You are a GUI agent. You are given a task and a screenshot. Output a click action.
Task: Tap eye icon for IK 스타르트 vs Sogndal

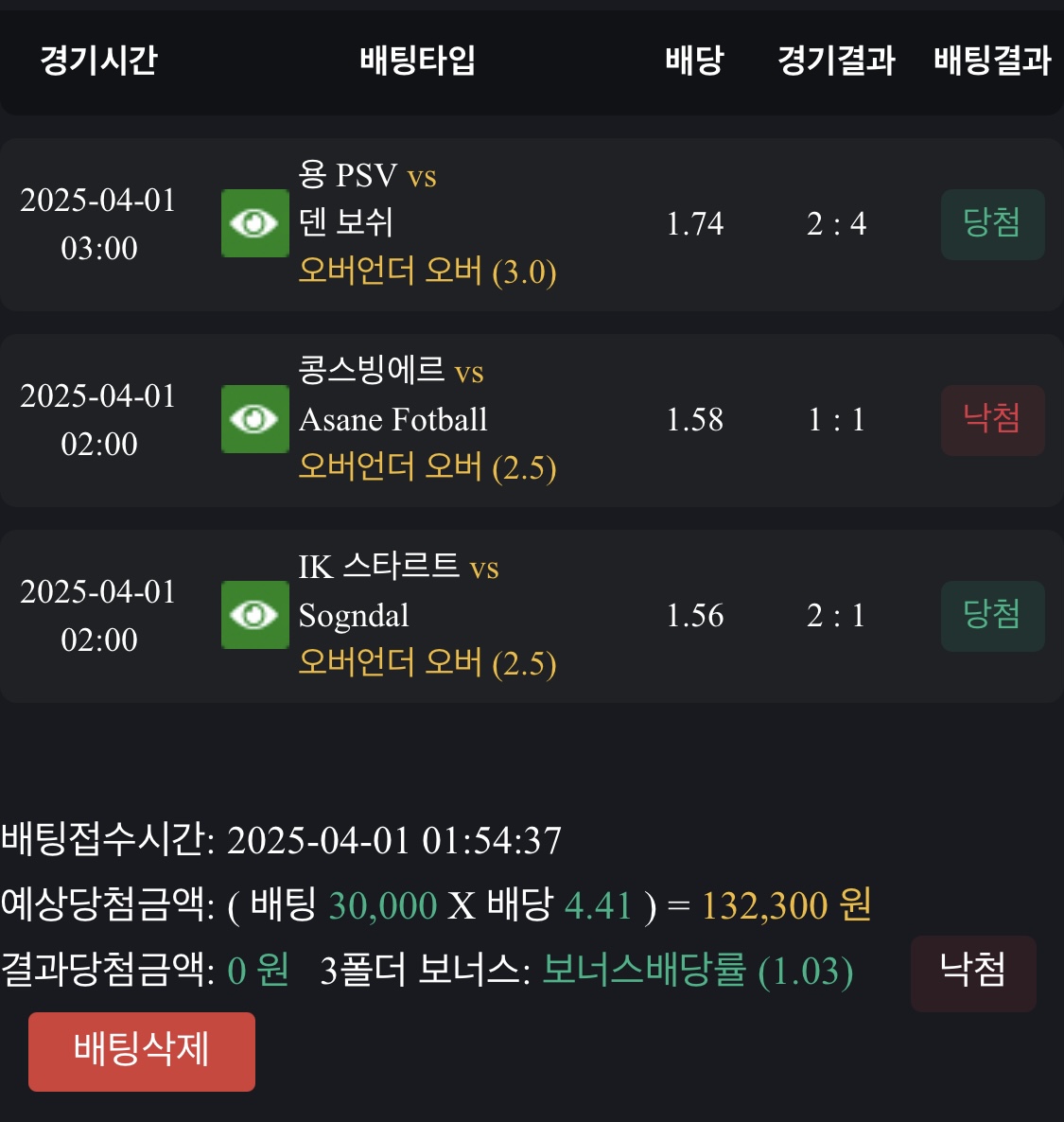[254, 615]
